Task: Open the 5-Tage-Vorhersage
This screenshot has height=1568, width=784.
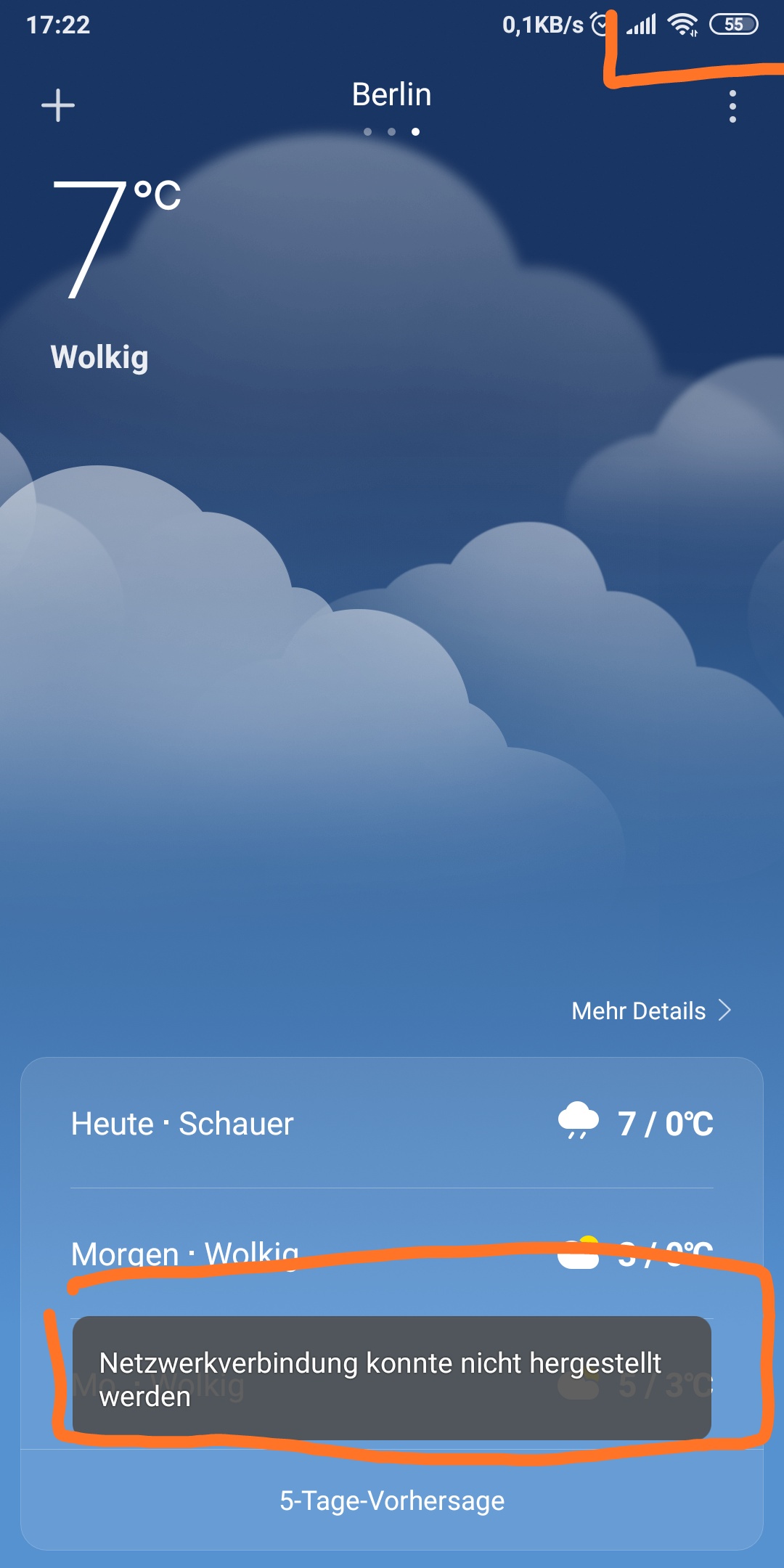Action: 392,1500
